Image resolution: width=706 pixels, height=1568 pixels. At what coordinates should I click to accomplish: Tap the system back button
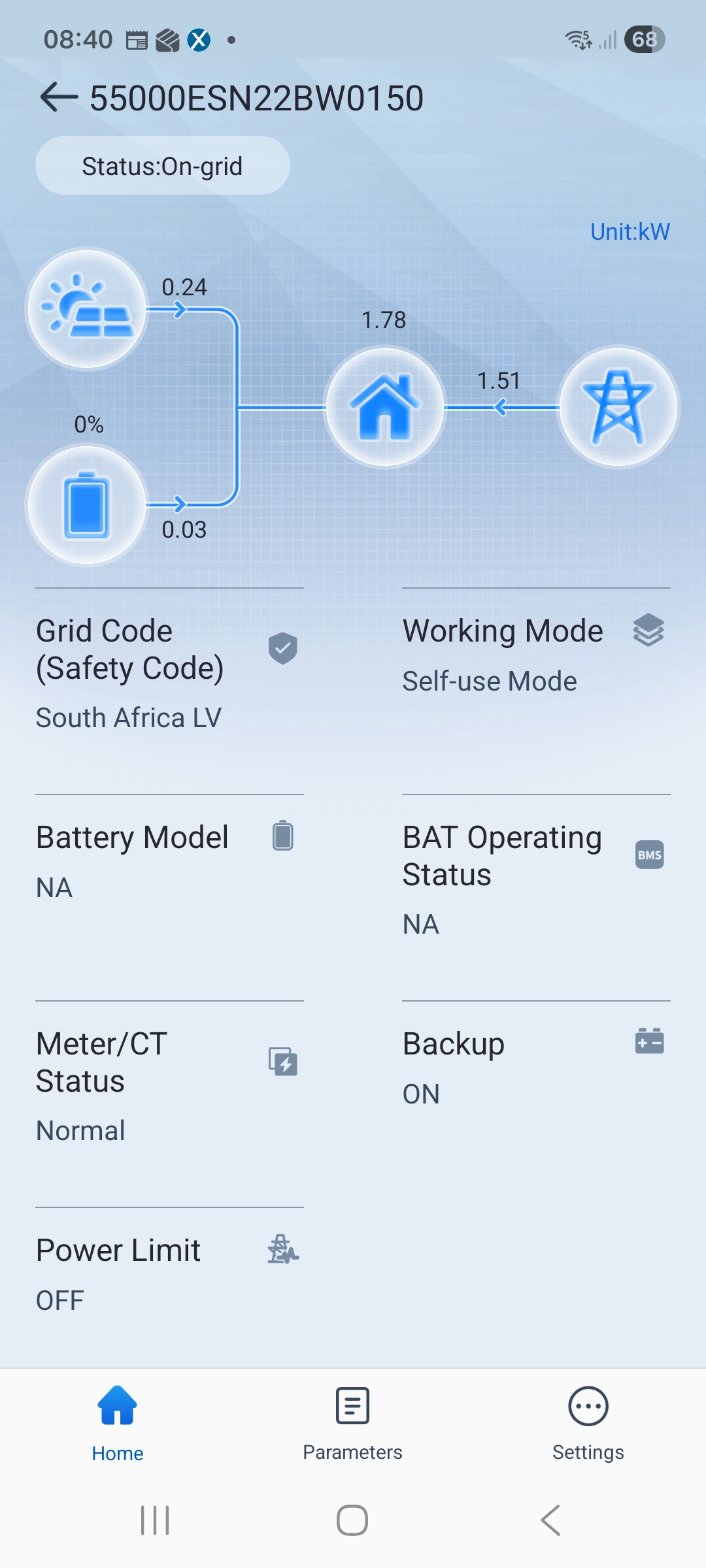[x=550, y=1520]
